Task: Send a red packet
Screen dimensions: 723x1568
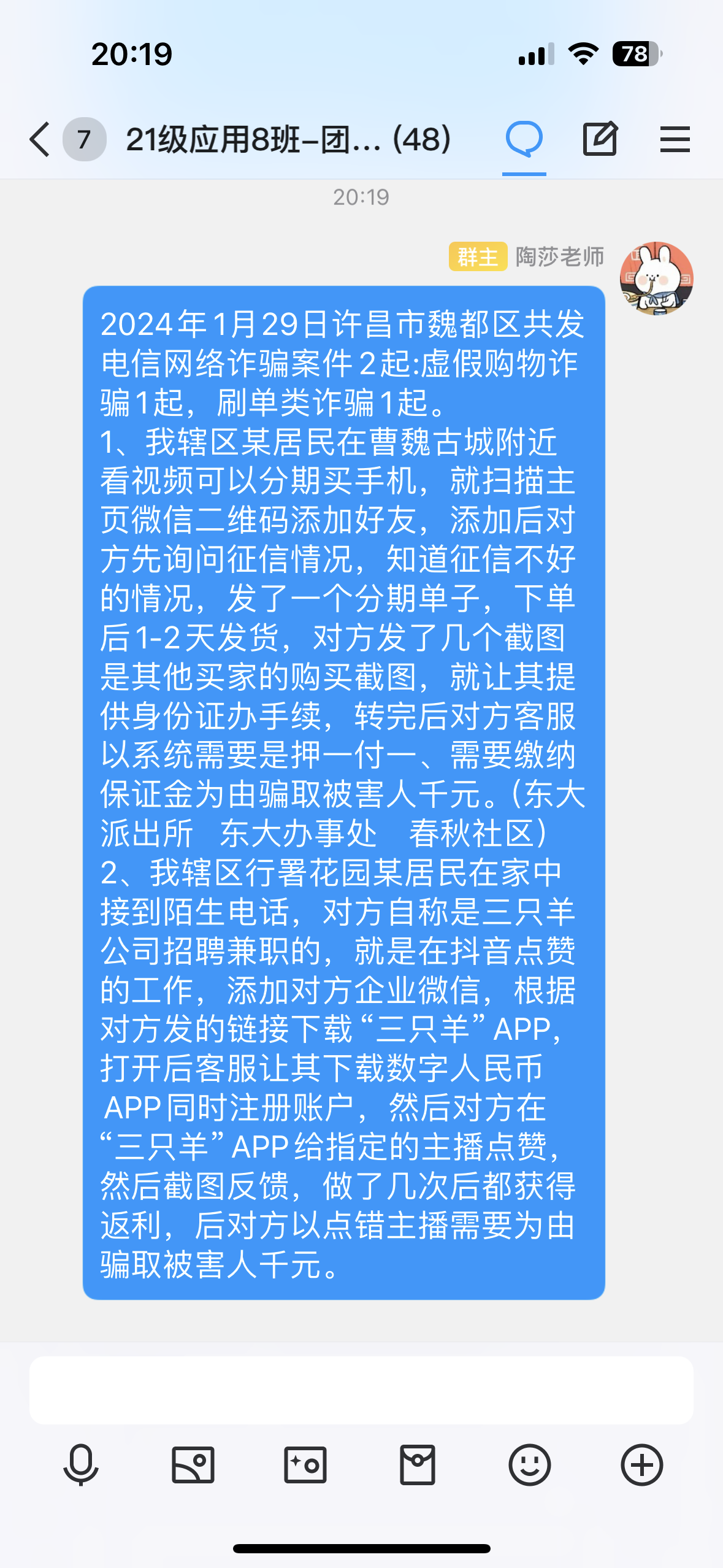Action: (x=418, y=1465)
